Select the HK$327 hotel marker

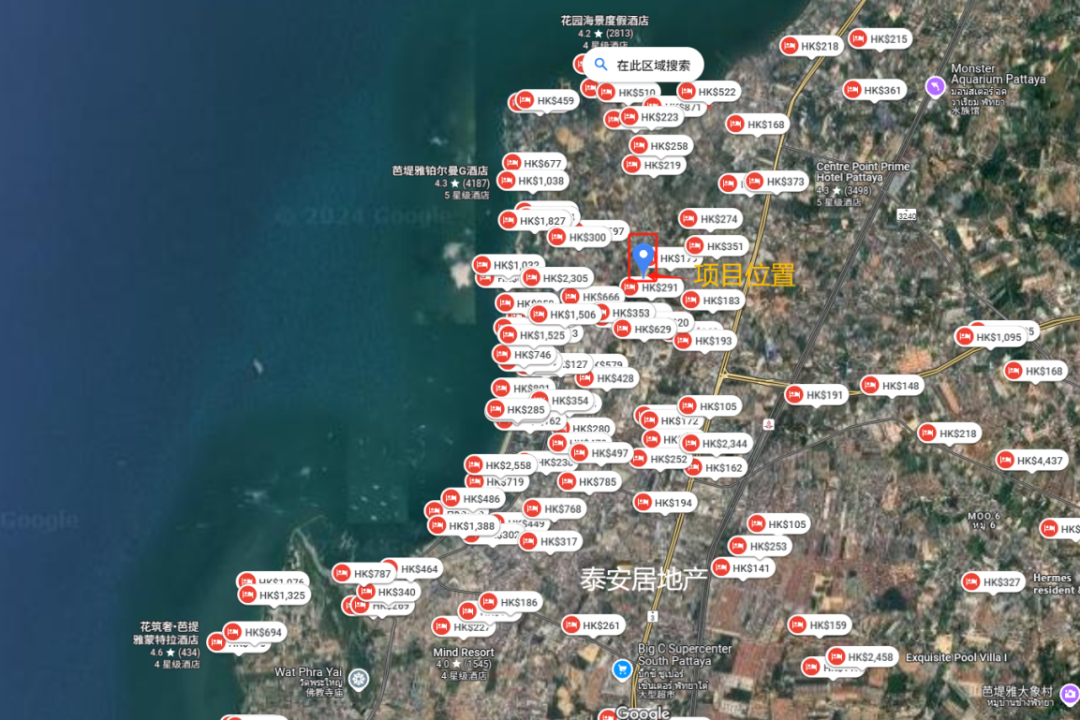pyautogui.click(x=992, y=582)
